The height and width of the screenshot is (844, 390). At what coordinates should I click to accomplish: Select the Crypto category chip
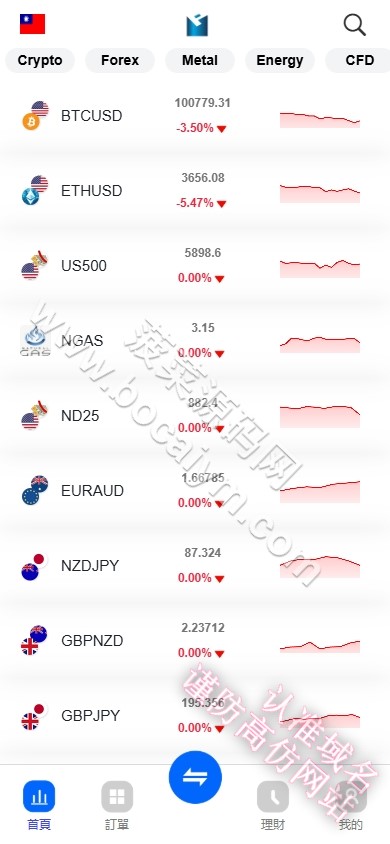tap(40, 60)
